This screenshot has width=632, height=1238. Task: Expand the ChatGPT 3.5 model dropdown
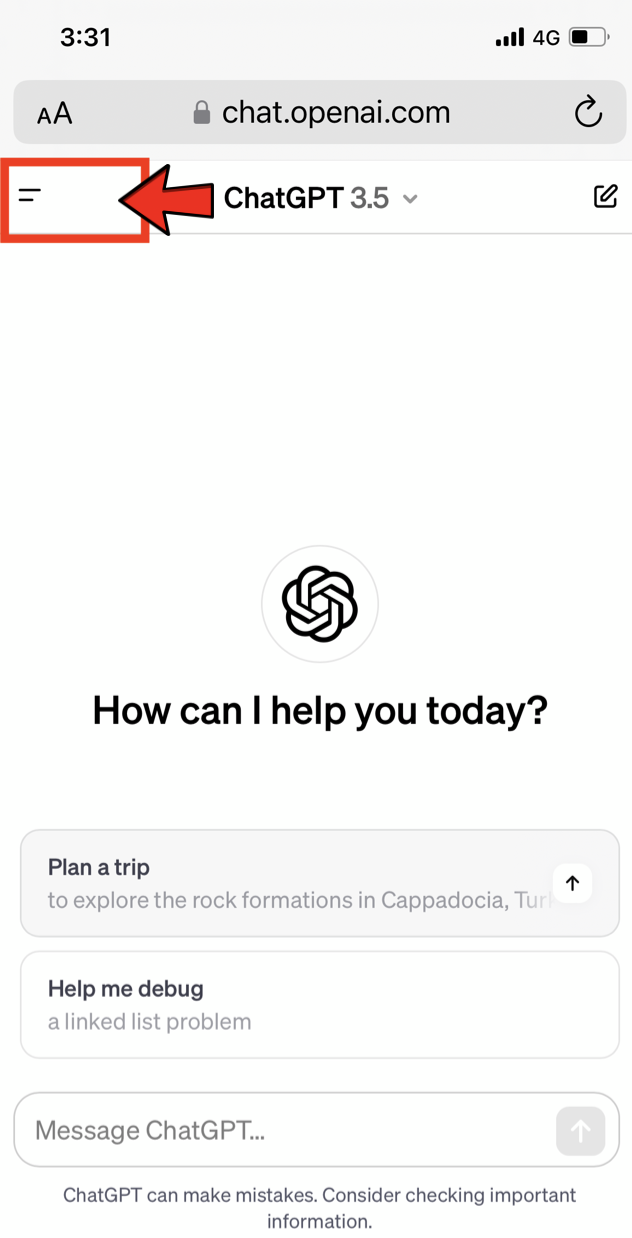coord(320,198)
